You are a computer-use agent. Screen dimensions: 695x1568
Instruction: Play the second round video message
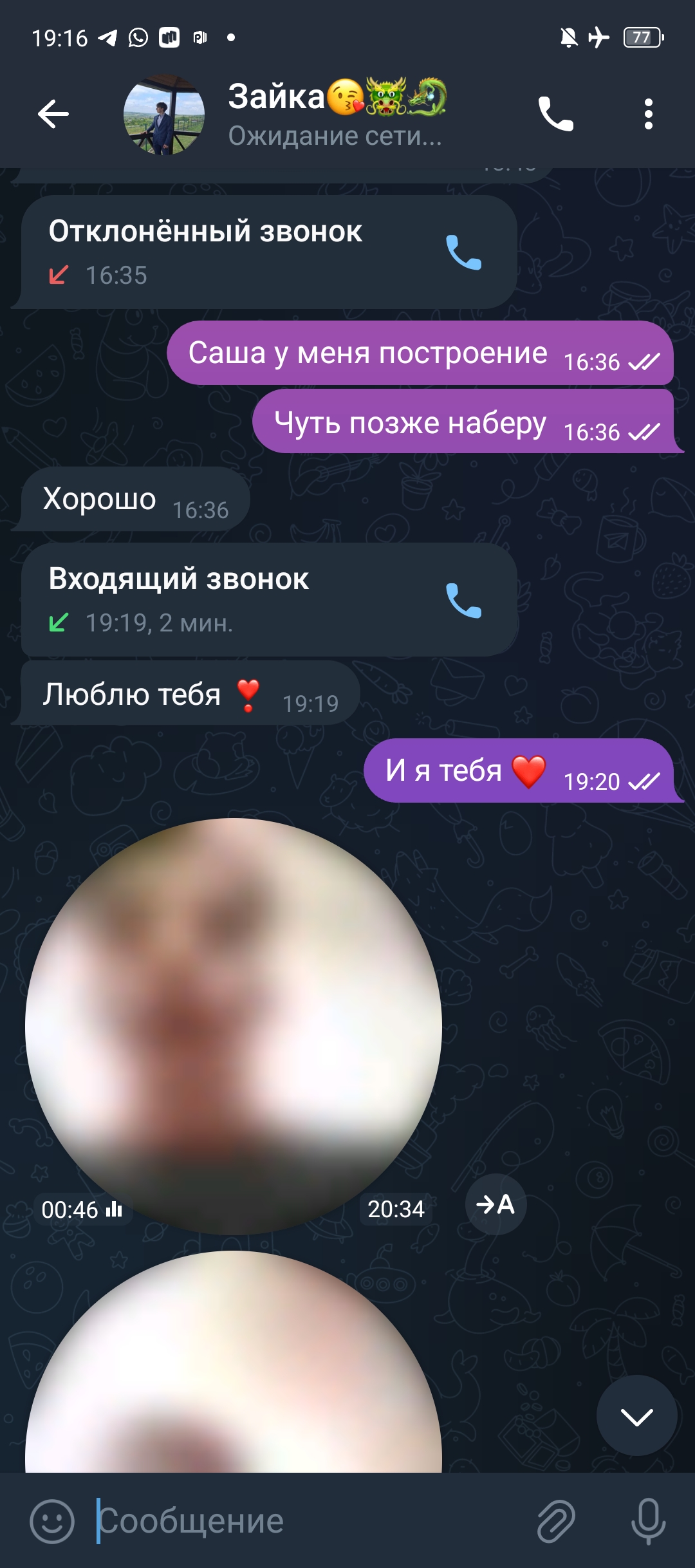click(x=234, y=1361)
